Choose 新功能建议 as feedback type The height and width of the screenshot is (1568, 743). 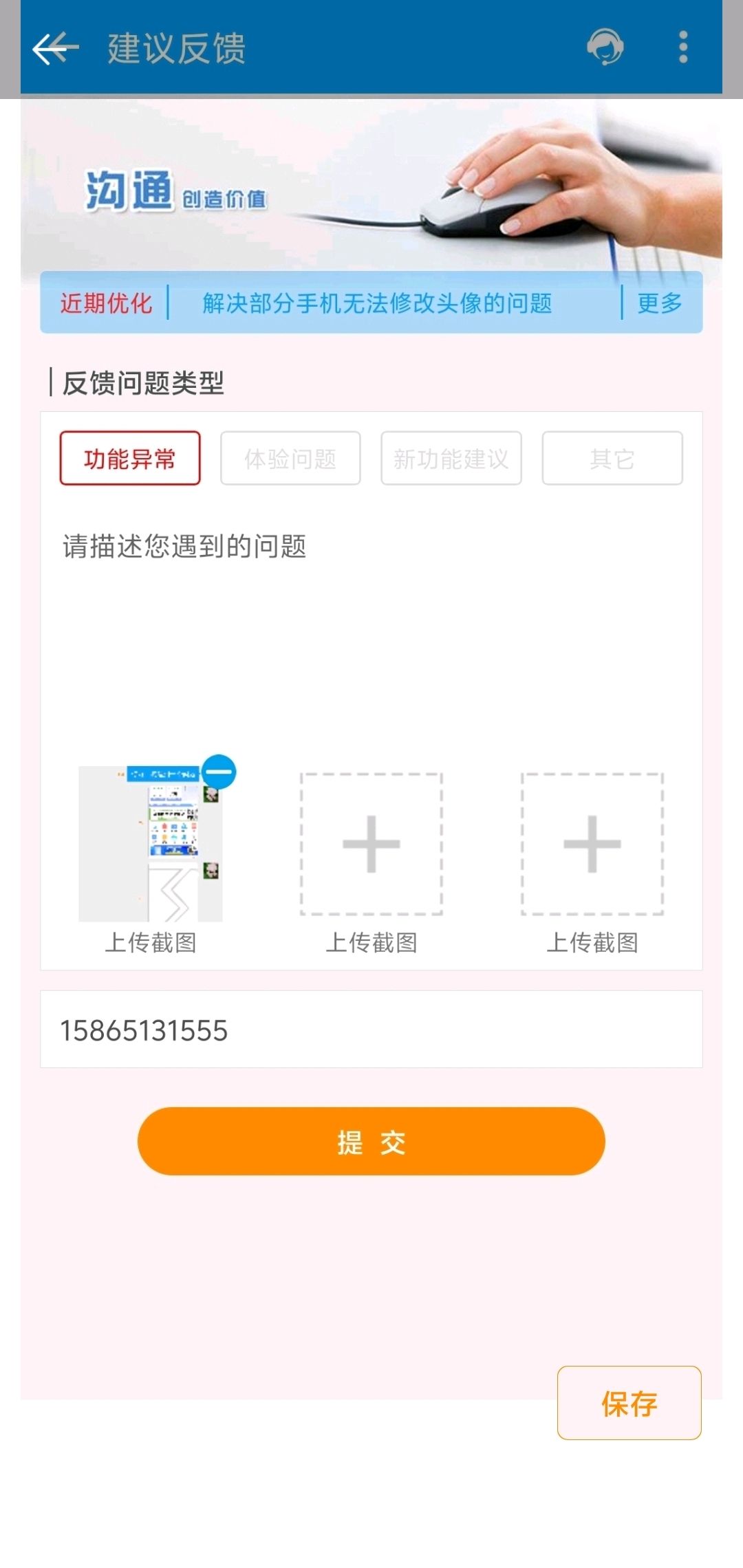[x=451, y=458]
